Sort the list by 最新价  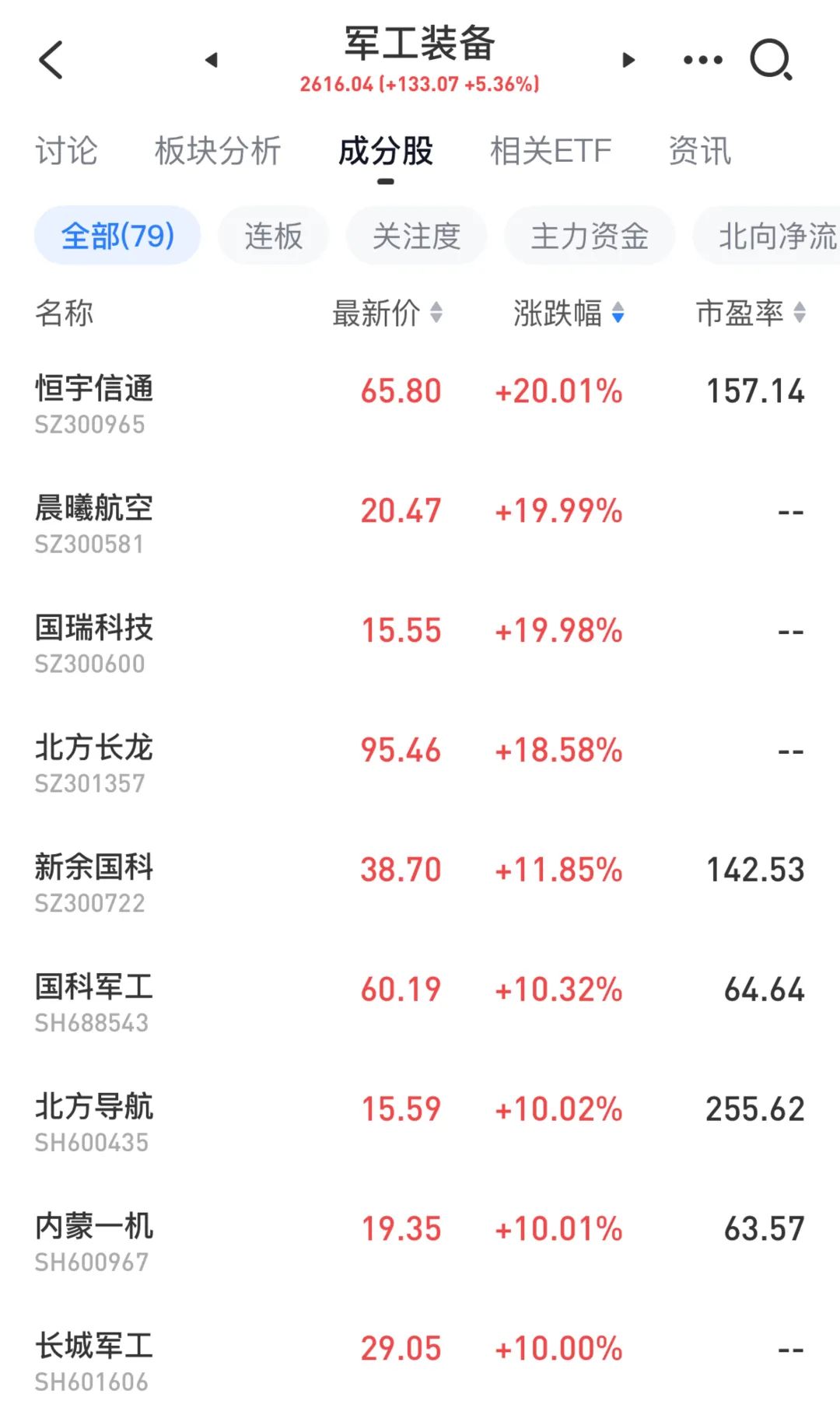coord(387,313)
